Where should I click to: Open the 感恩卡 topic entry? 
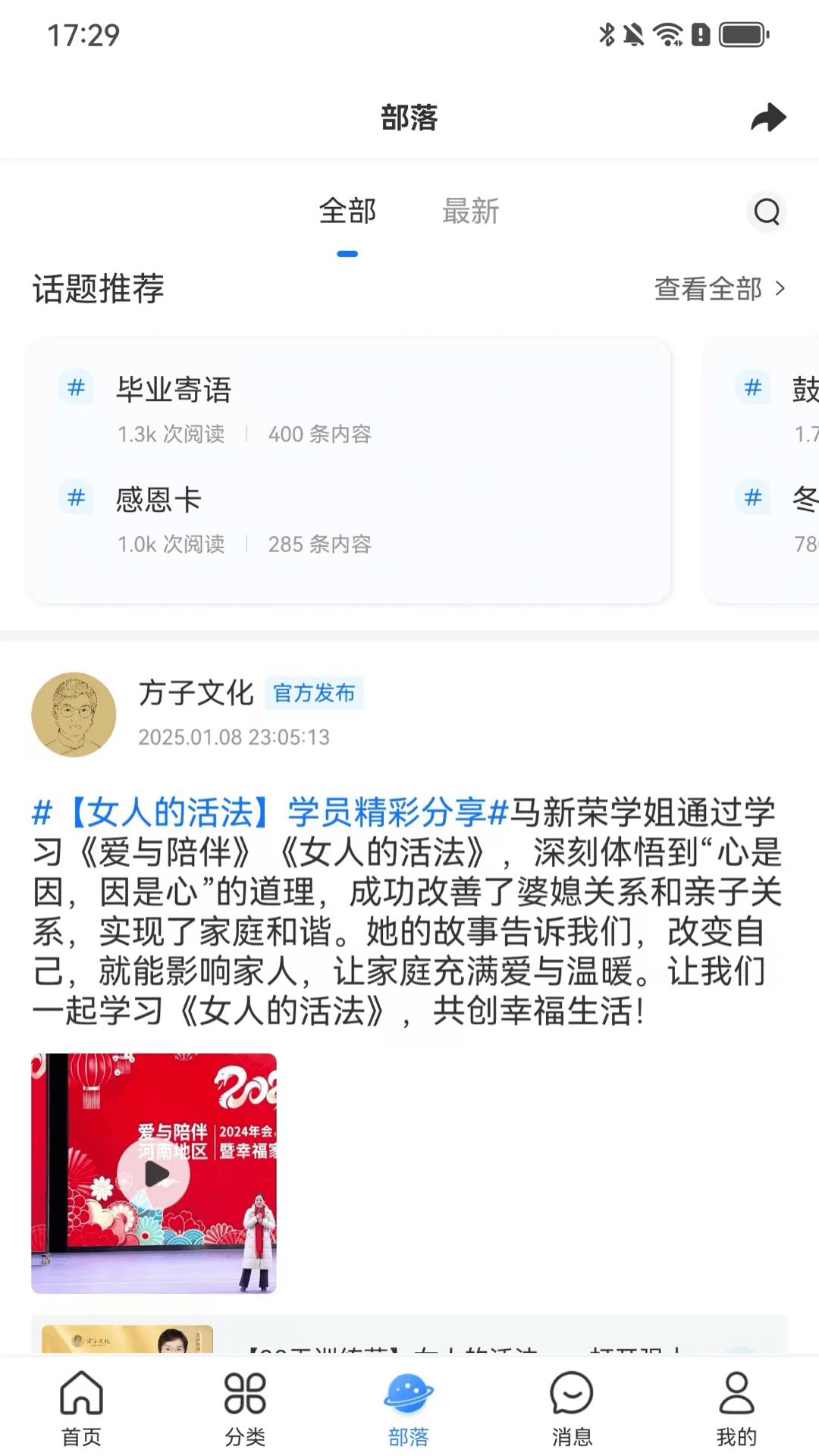(x=158, y=498)
